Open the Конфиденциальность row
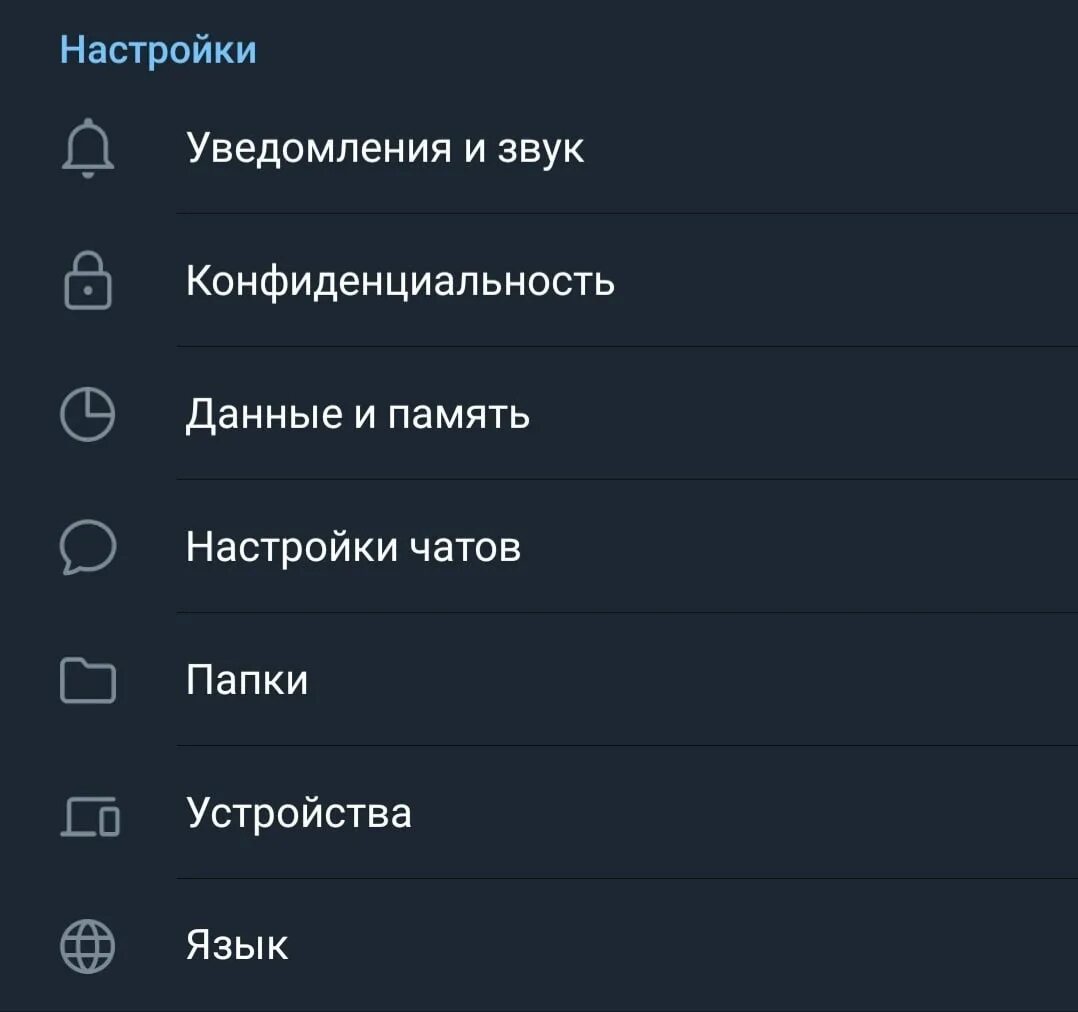Image resolution: width=1078 pixels, height=1012 pixels. tap(400, 281)
